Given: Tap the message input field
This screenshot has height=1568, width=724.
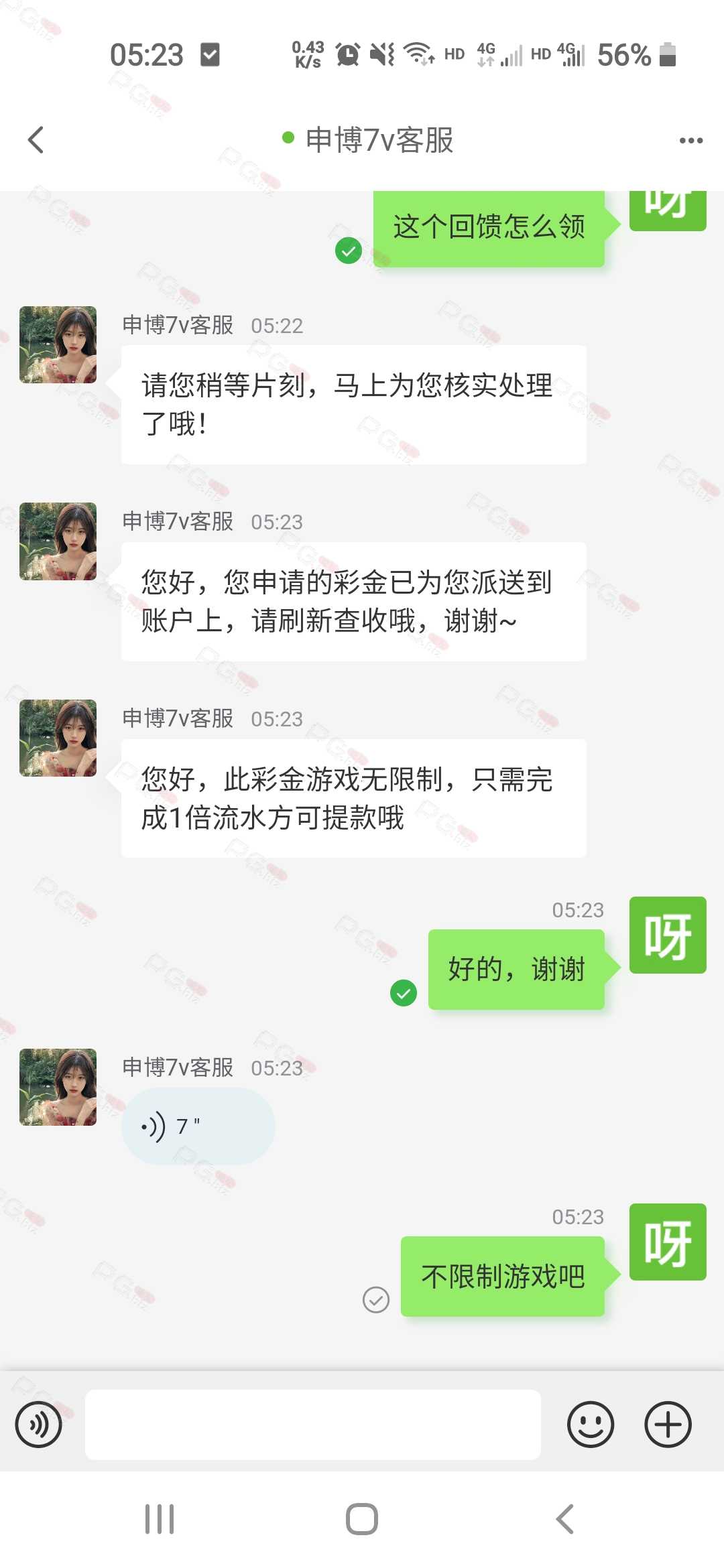Looking at the screenshot, I should coord(312,1425).
